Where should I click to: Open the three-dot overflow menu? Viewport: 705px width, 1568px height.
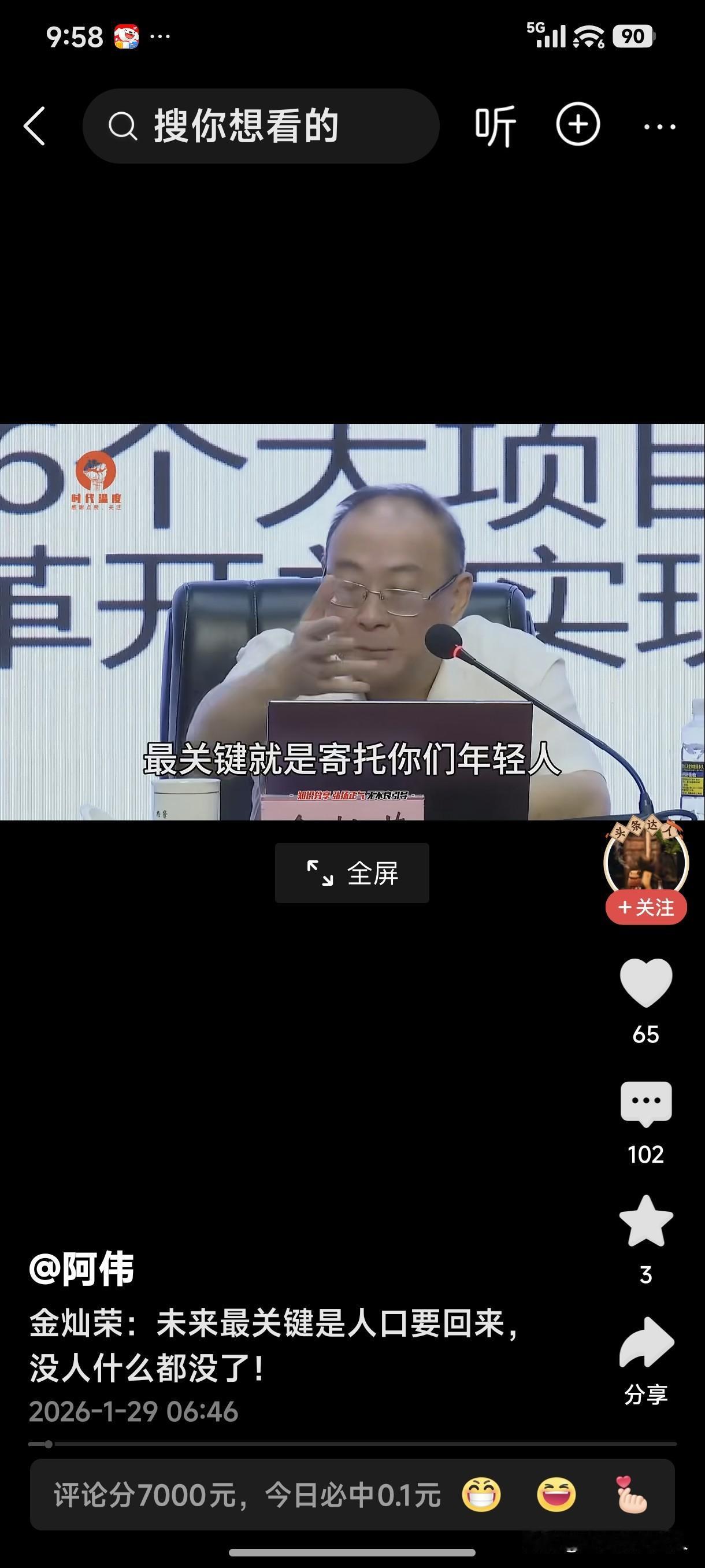pyautogui.click(x=660, y=126)
